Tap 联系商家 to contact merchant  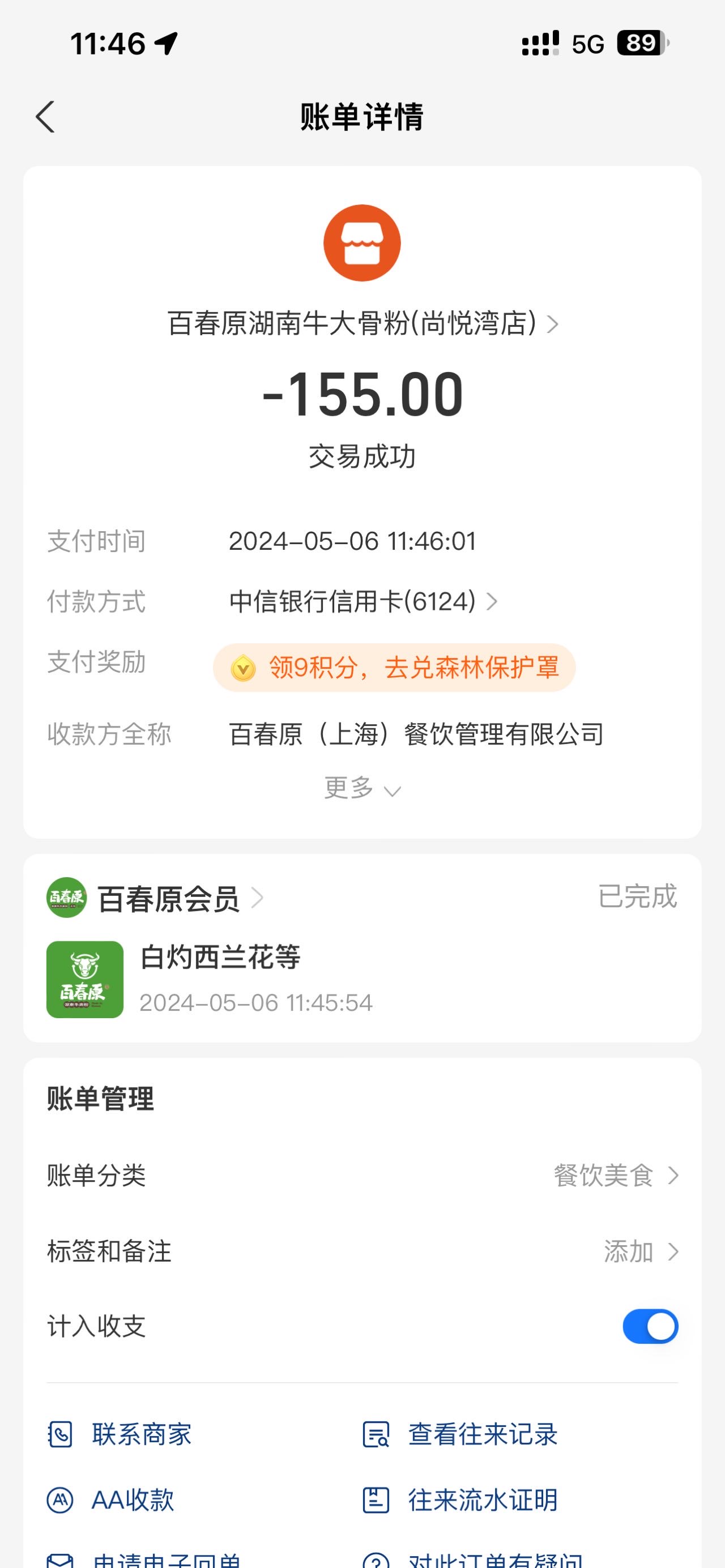[x=120, y=1435]
